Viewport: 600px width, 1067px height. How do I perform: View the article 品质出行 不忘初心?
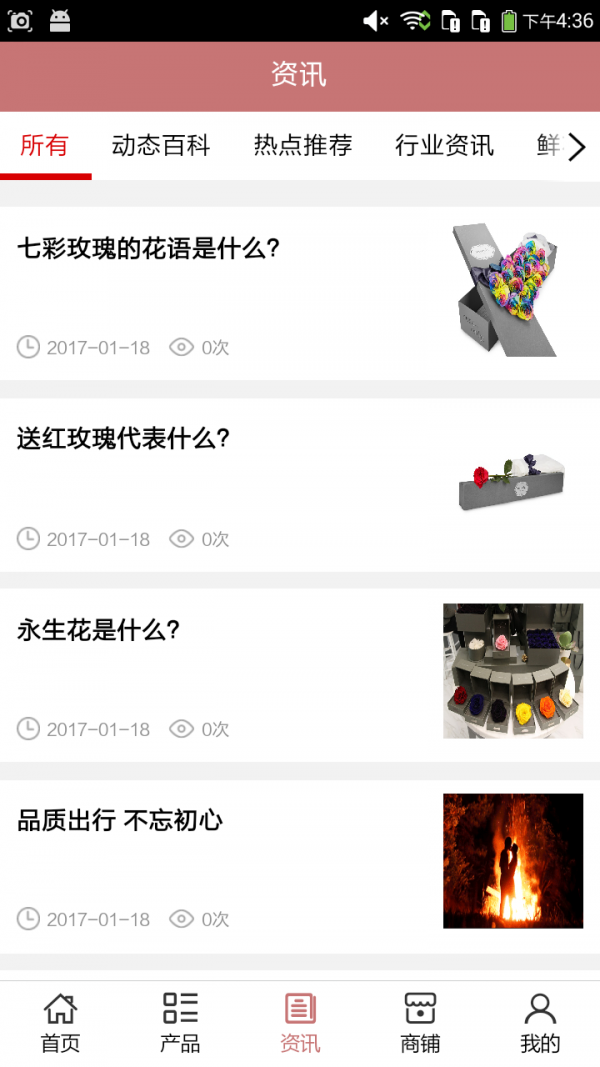[300, 866]
